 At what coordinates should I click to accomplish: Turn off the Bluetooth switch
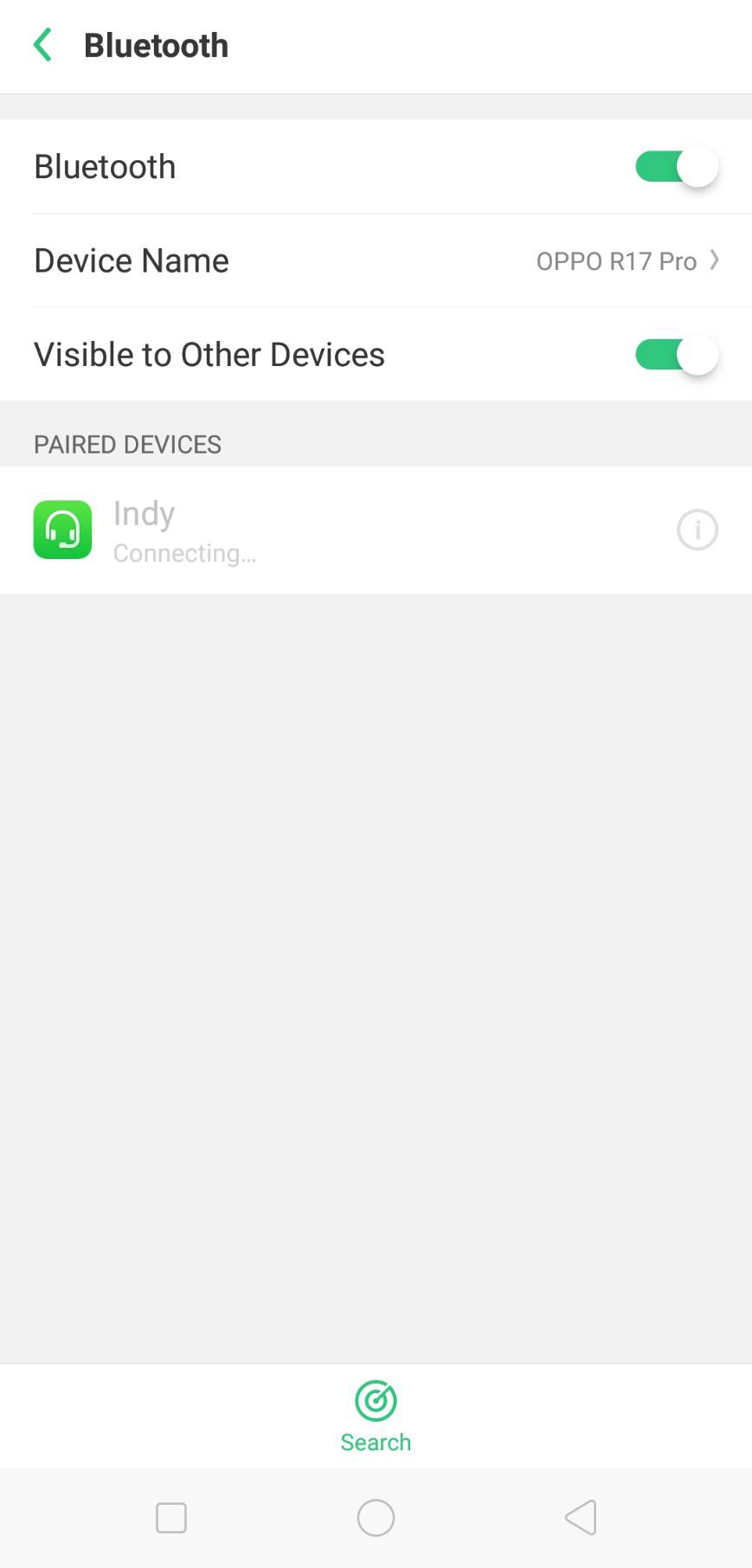pyautogui.click(x=676, y=167)
